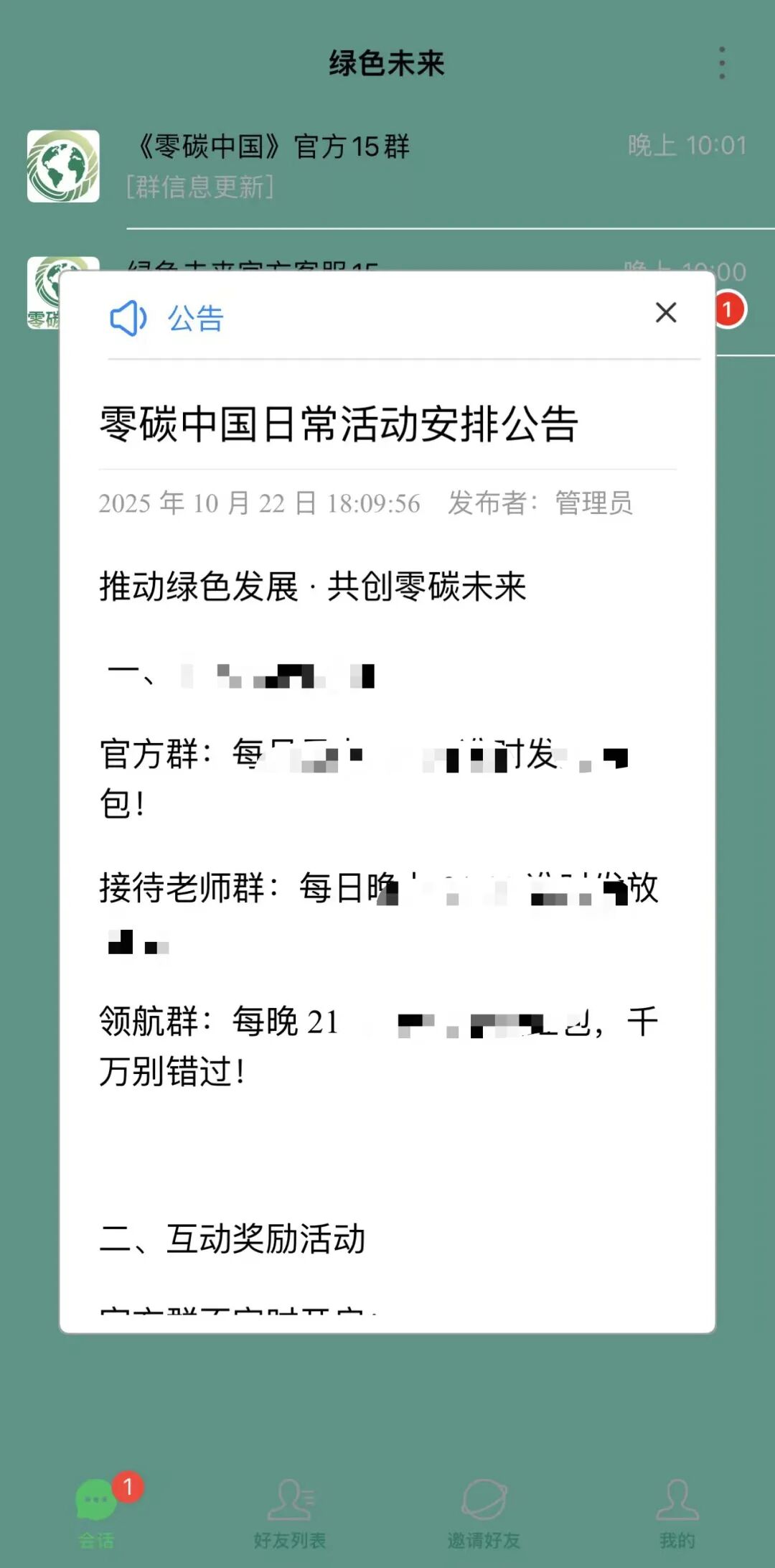
Task: Go to the 邀请好友 tab
Action: [x=484, y=1509]
